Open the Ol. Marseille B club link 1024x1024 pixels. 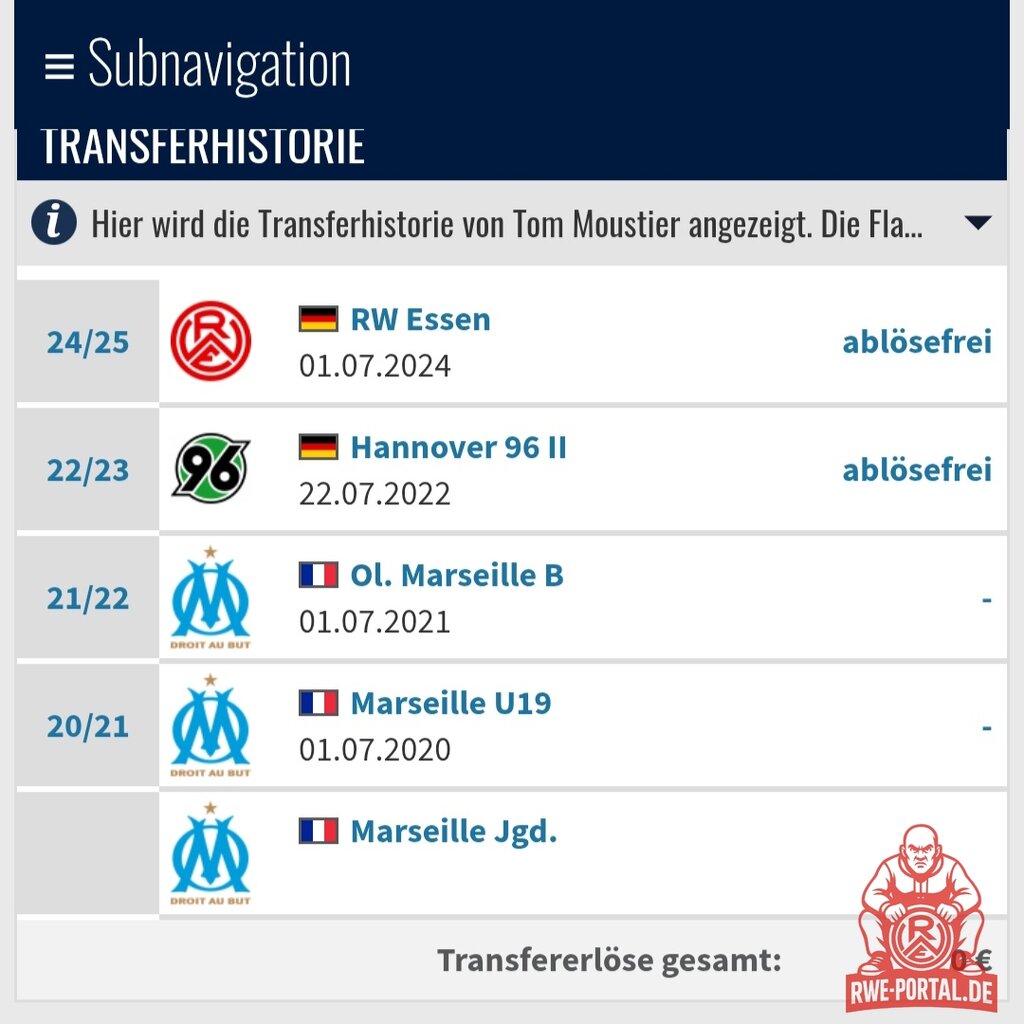pos(456,576)
